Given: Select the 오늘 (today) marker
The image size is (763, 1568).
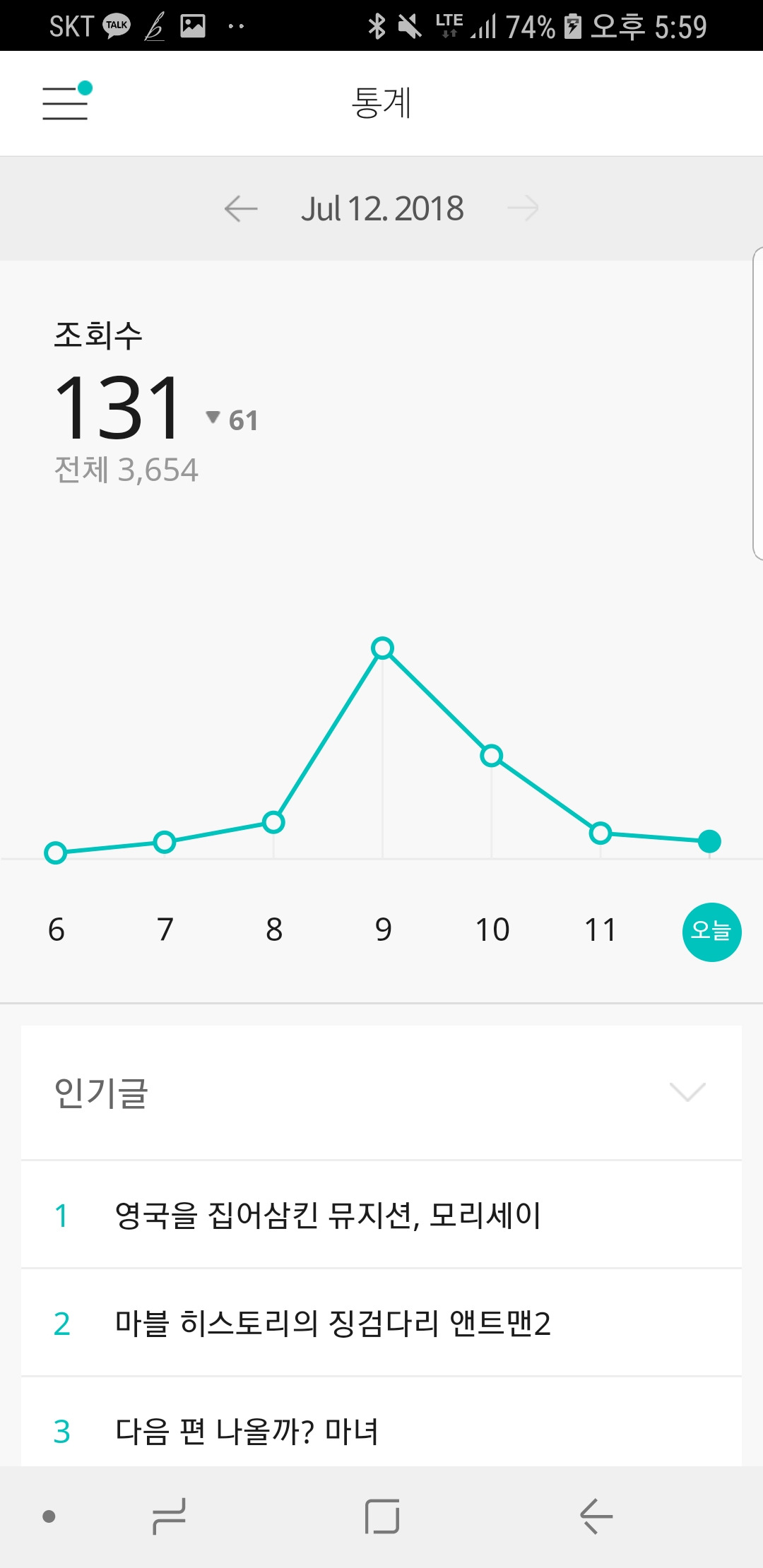Looking at the screenshot, I should click(711, 932).
